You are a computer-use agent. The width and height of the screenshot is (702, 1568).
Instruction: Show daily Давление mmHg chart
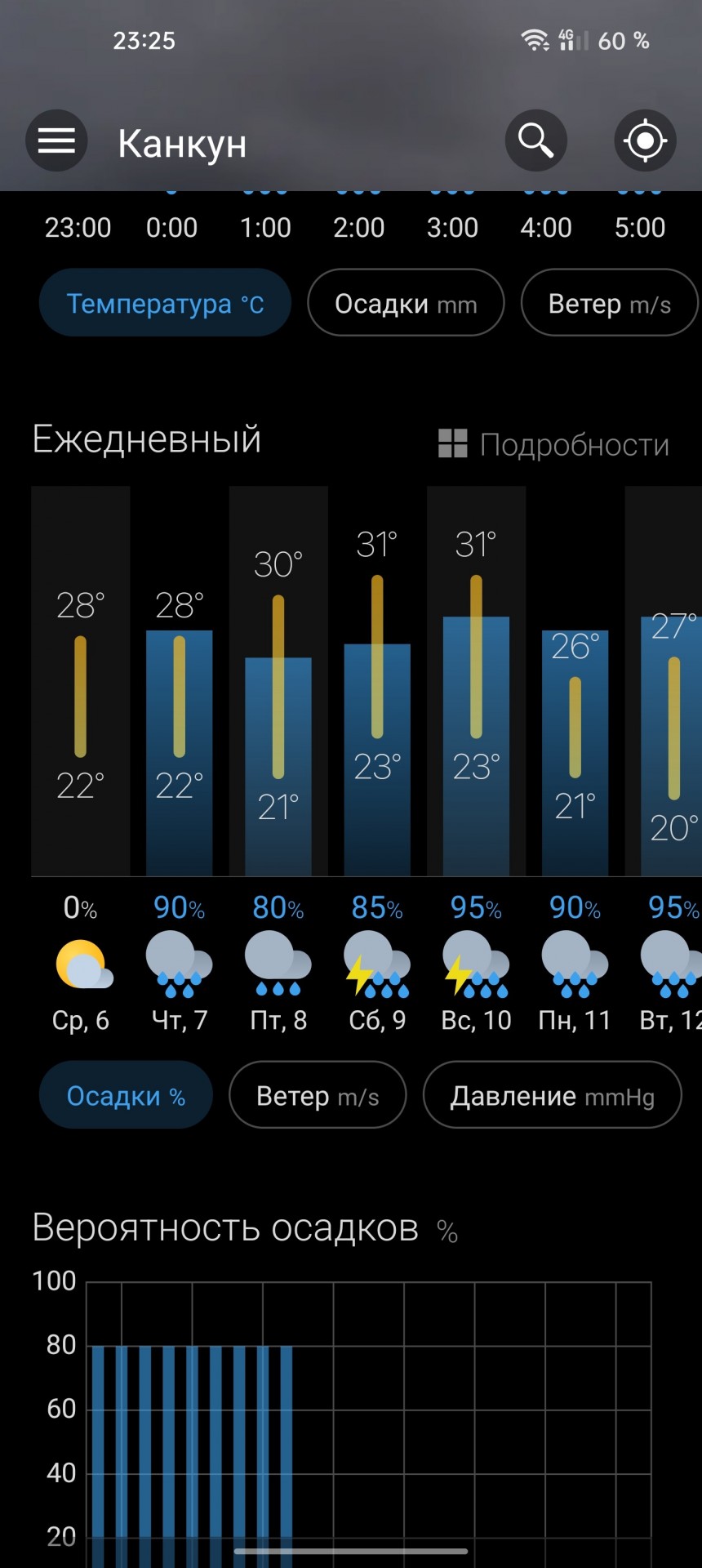(553, 1095)
